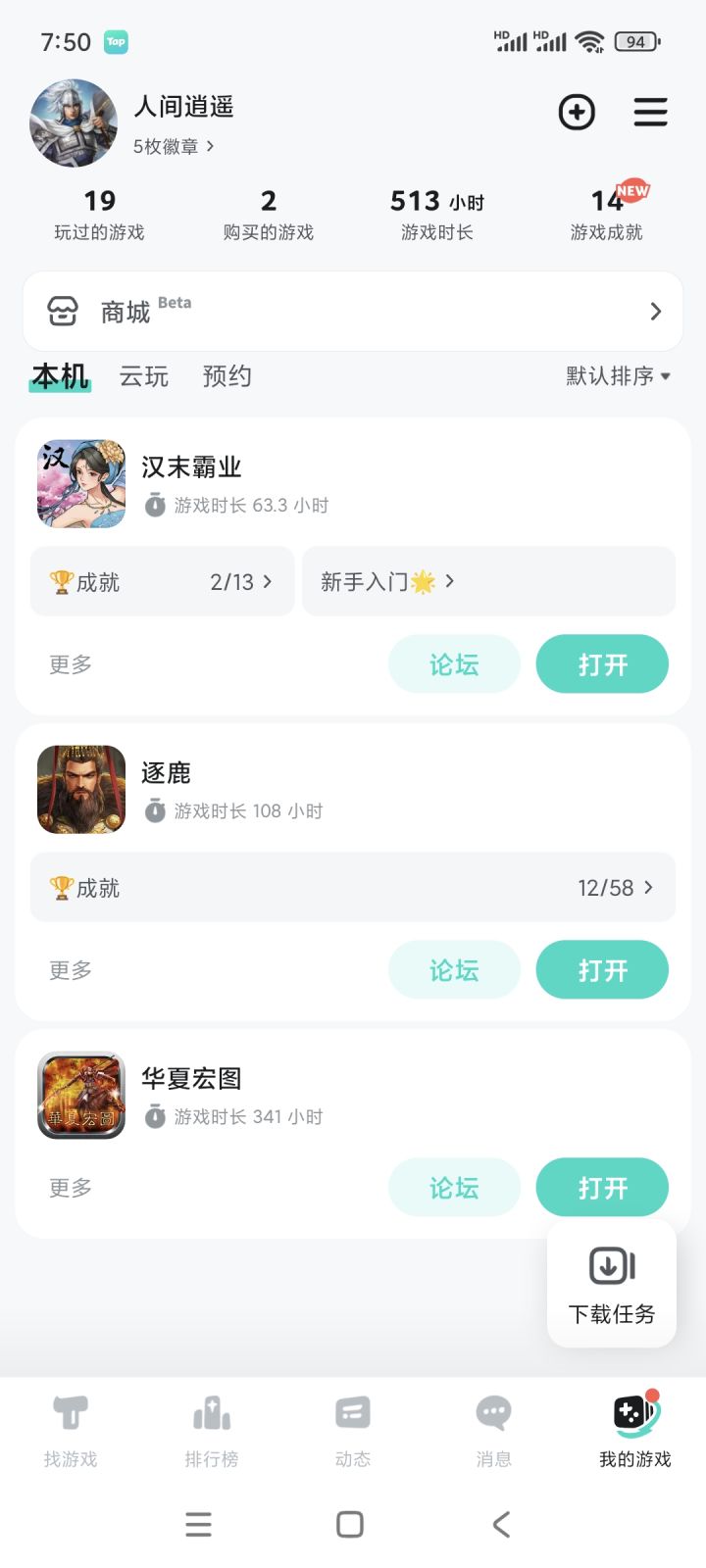The image size is (706, 1568).
Task: Tap 更多 under 华夏宏图
Action: click(71, 1188)
